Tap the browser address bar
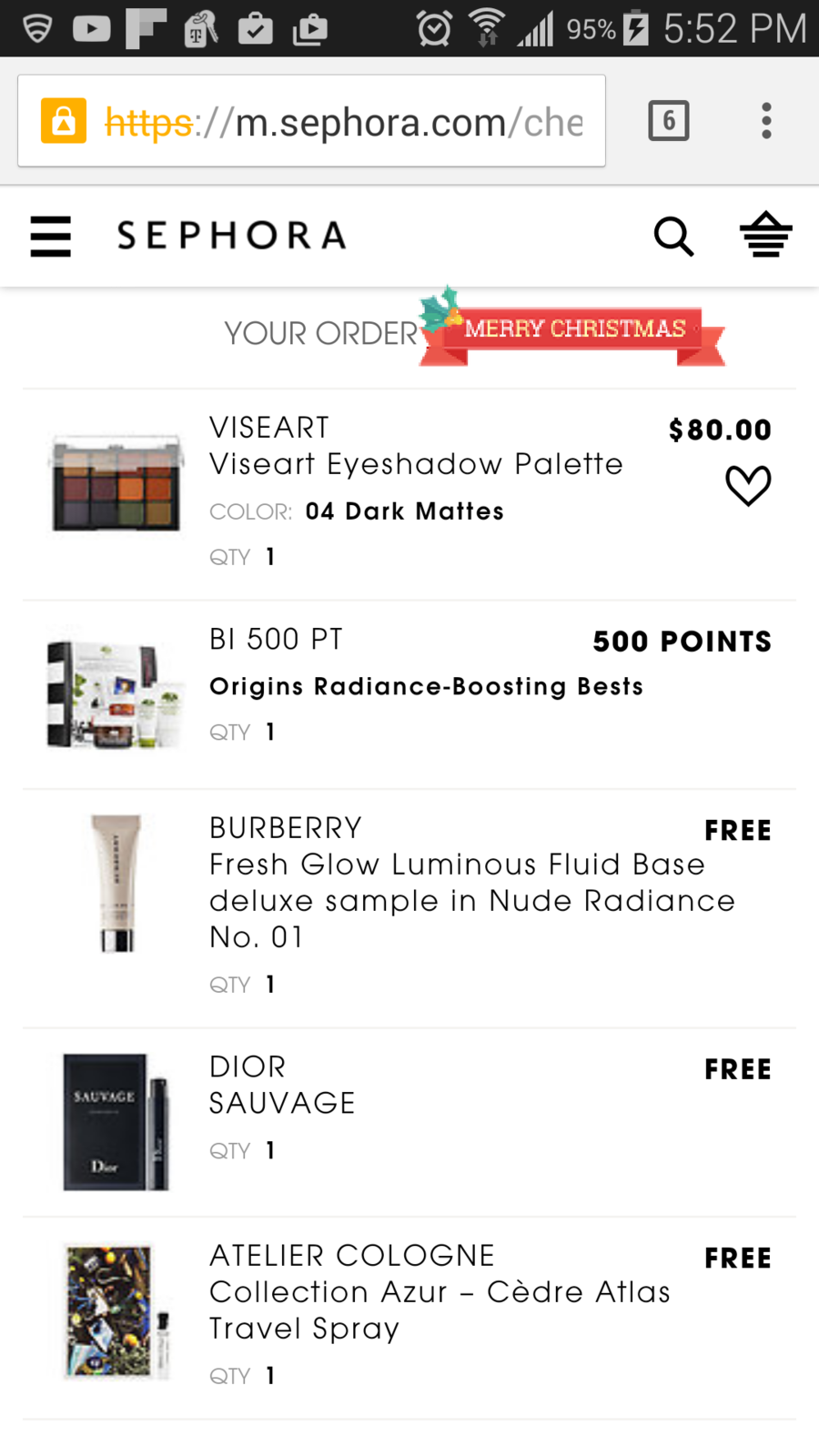 pyautogui.click(x=311, y=121)
